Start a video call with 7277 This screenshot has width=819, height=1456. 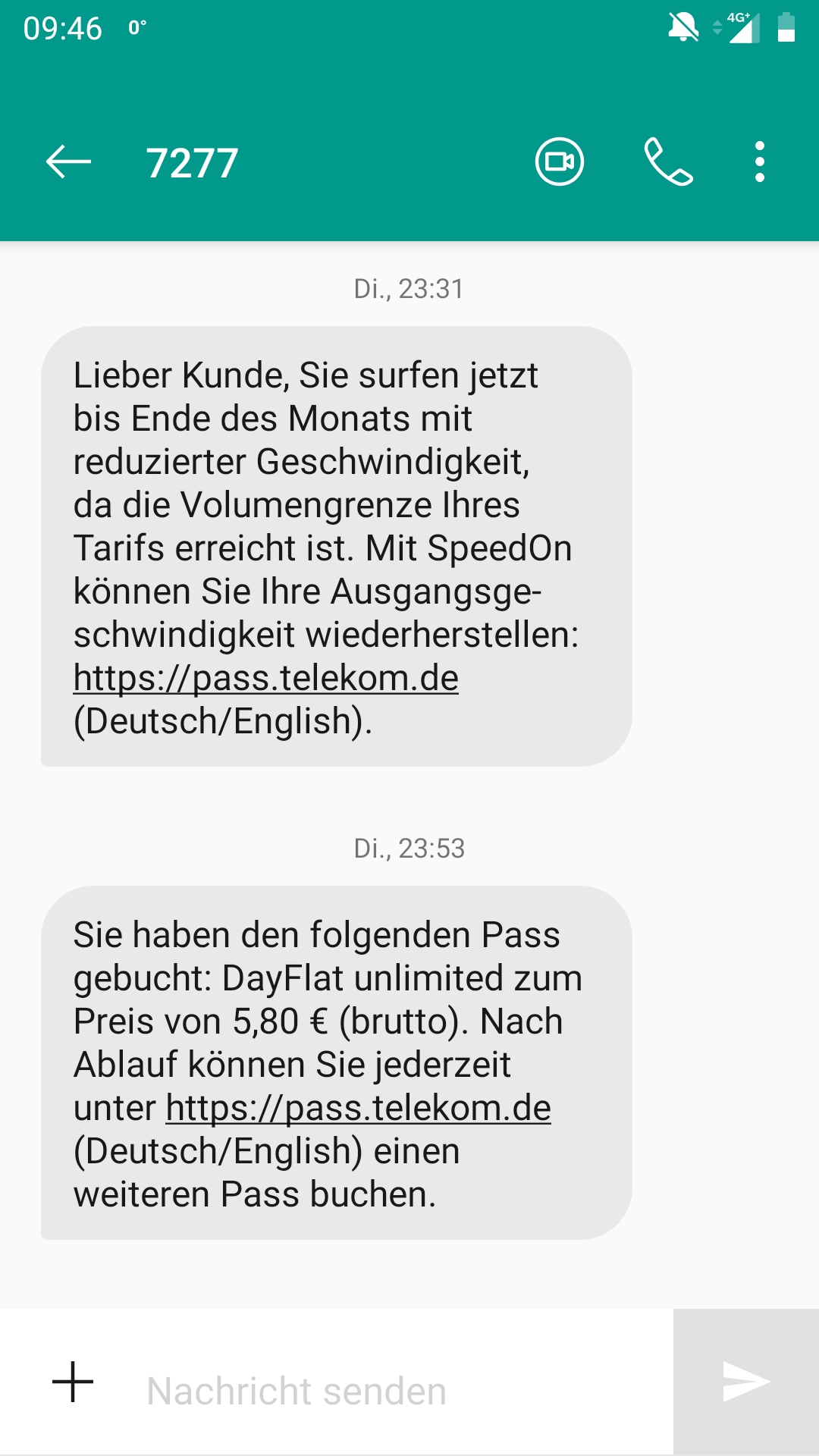point(560,162)
